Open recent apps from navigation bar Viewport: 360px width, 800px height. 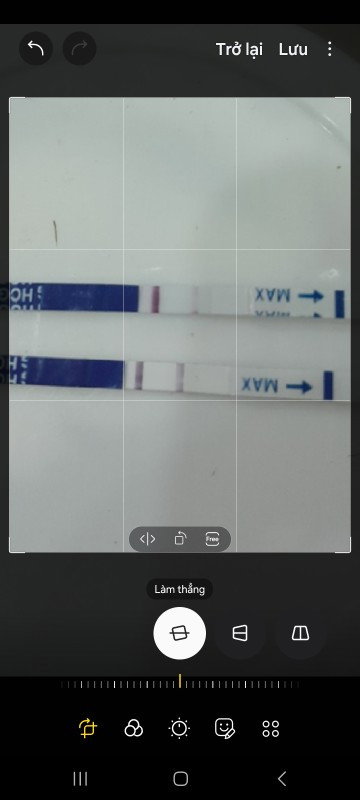80,779
